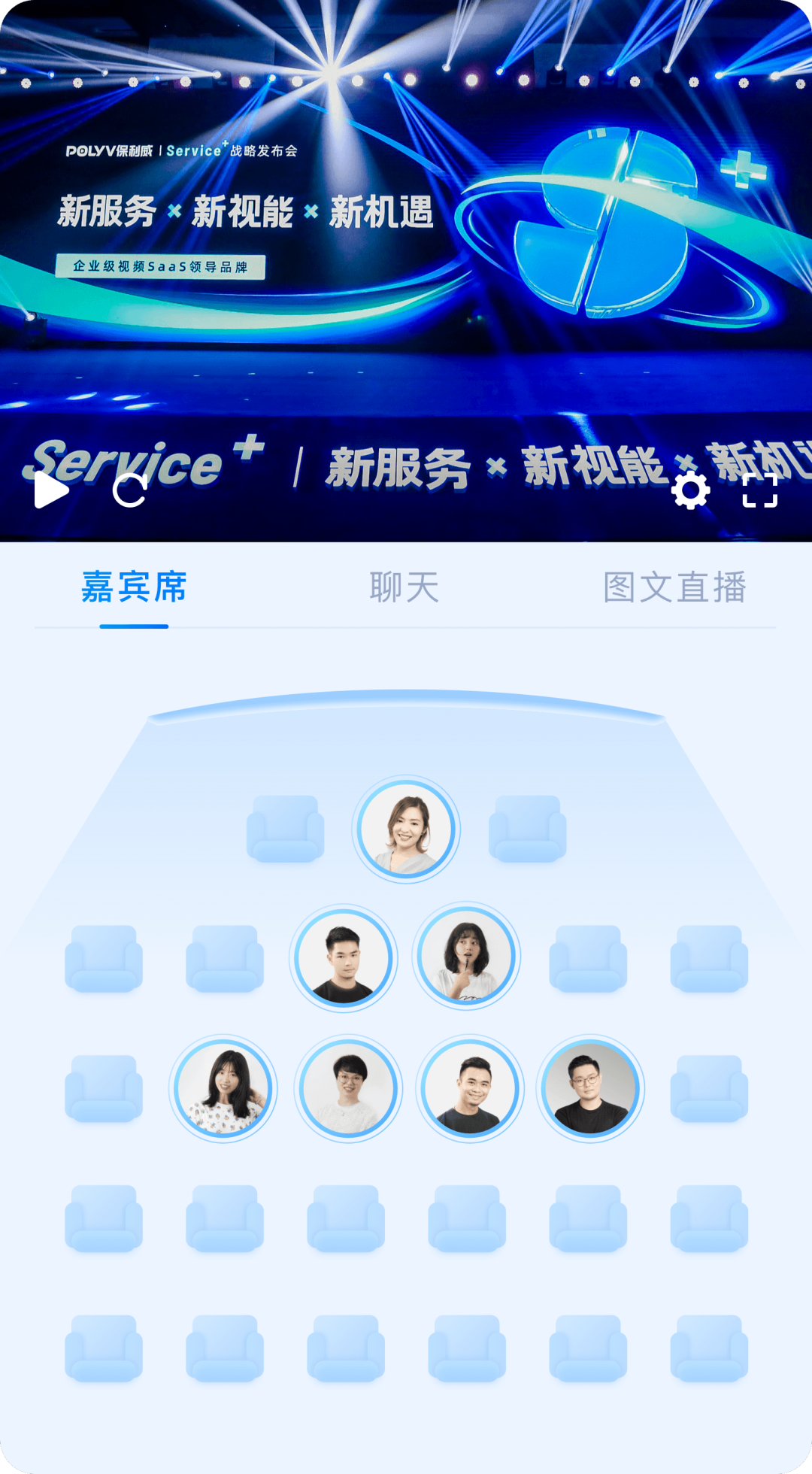Image resolution: width=812 pixels, height=1474 pixels.
Task: Select the leftmost guest in third row
Action: coord(224,1088)
